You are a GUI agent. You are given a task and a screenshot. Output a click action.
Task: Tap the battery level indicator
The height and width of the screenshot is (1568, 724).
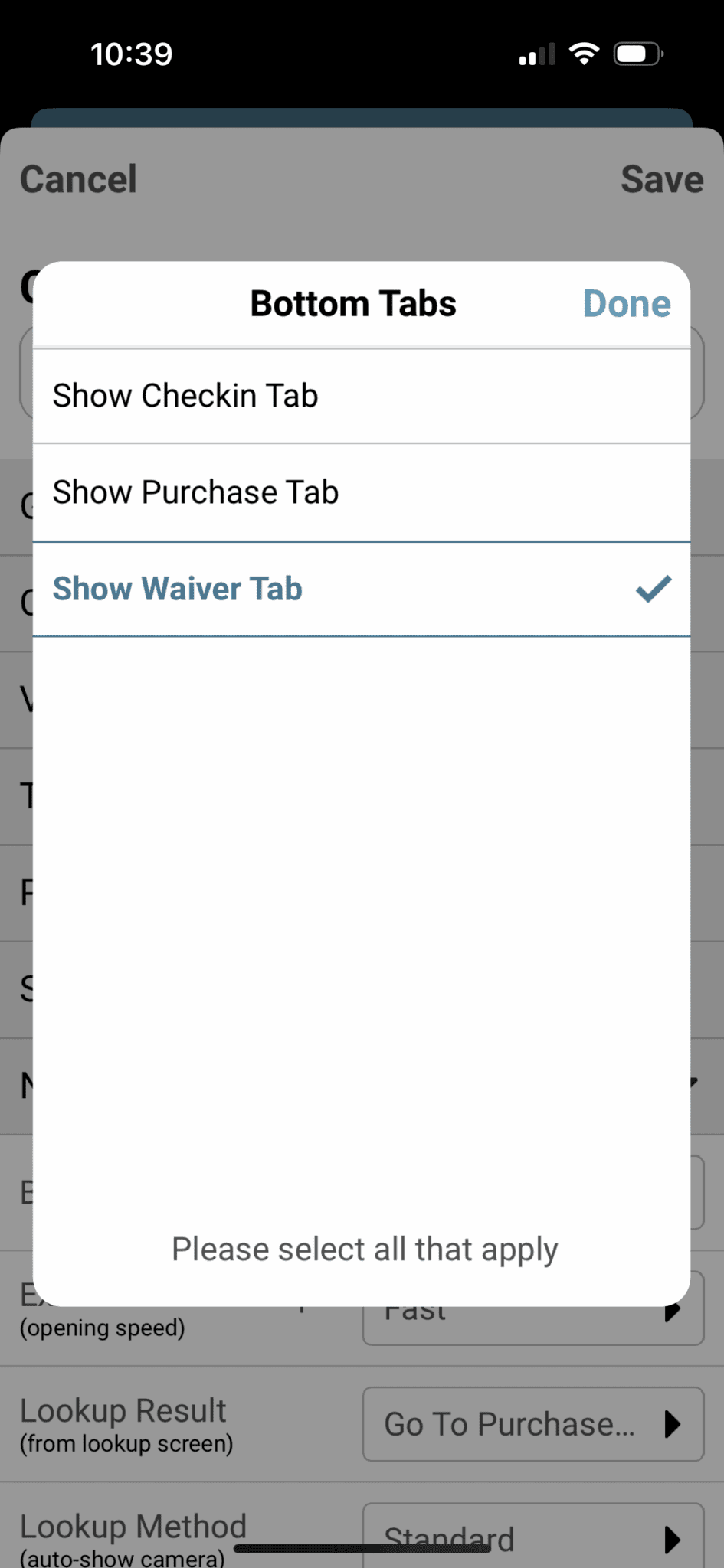point(636,52)
